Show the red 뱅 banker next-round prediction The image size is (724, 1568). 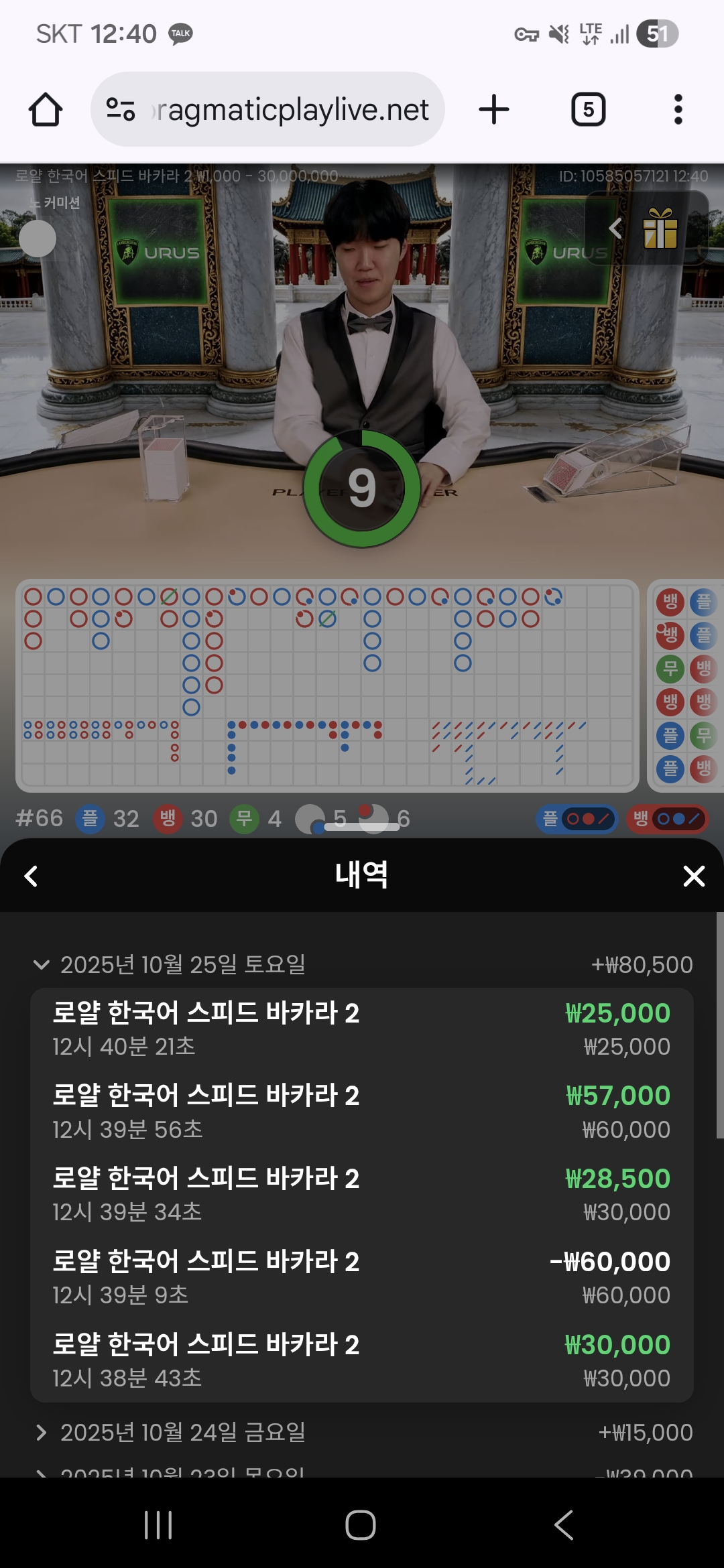[x=667, y=819]
